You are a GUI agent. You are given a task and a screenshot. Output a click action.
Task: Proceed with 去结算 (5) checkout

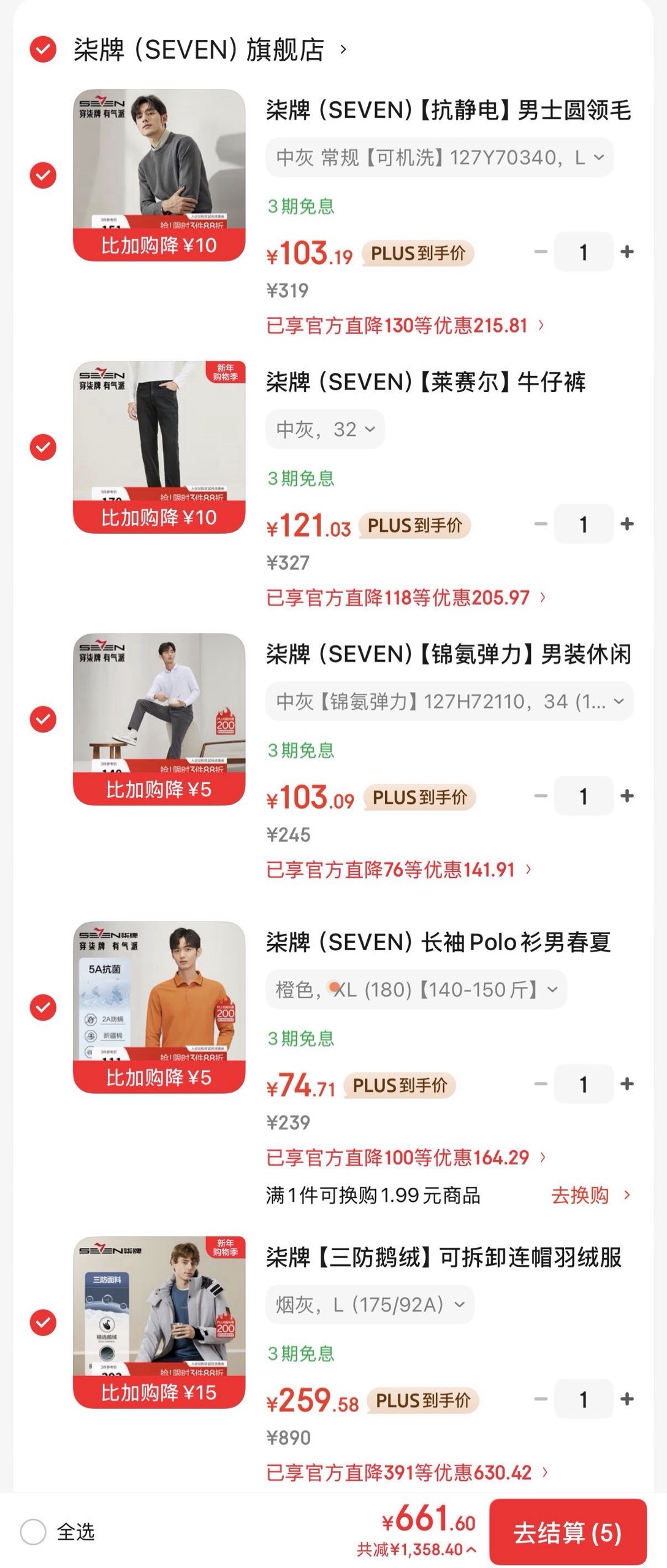[567, 1532]
